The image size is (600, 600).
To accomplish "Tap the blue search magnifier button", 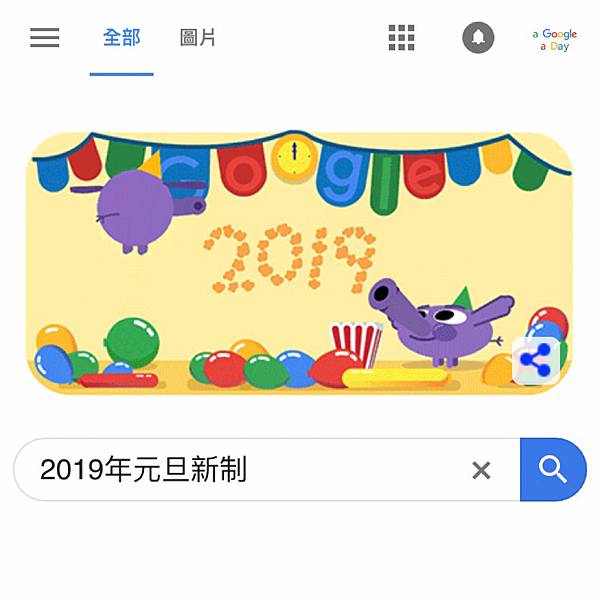I will [x=553, y=469].
